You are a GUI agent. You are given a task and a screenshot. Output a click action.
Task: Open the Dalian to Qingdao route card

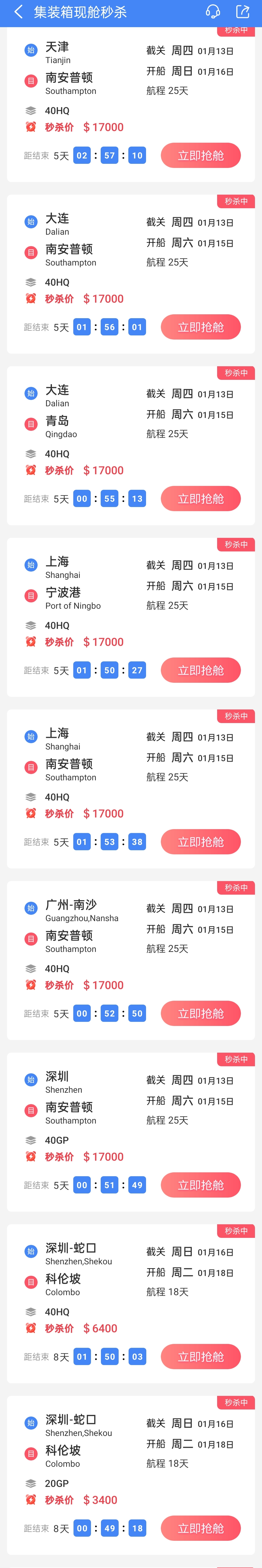(x=131, y=446)
